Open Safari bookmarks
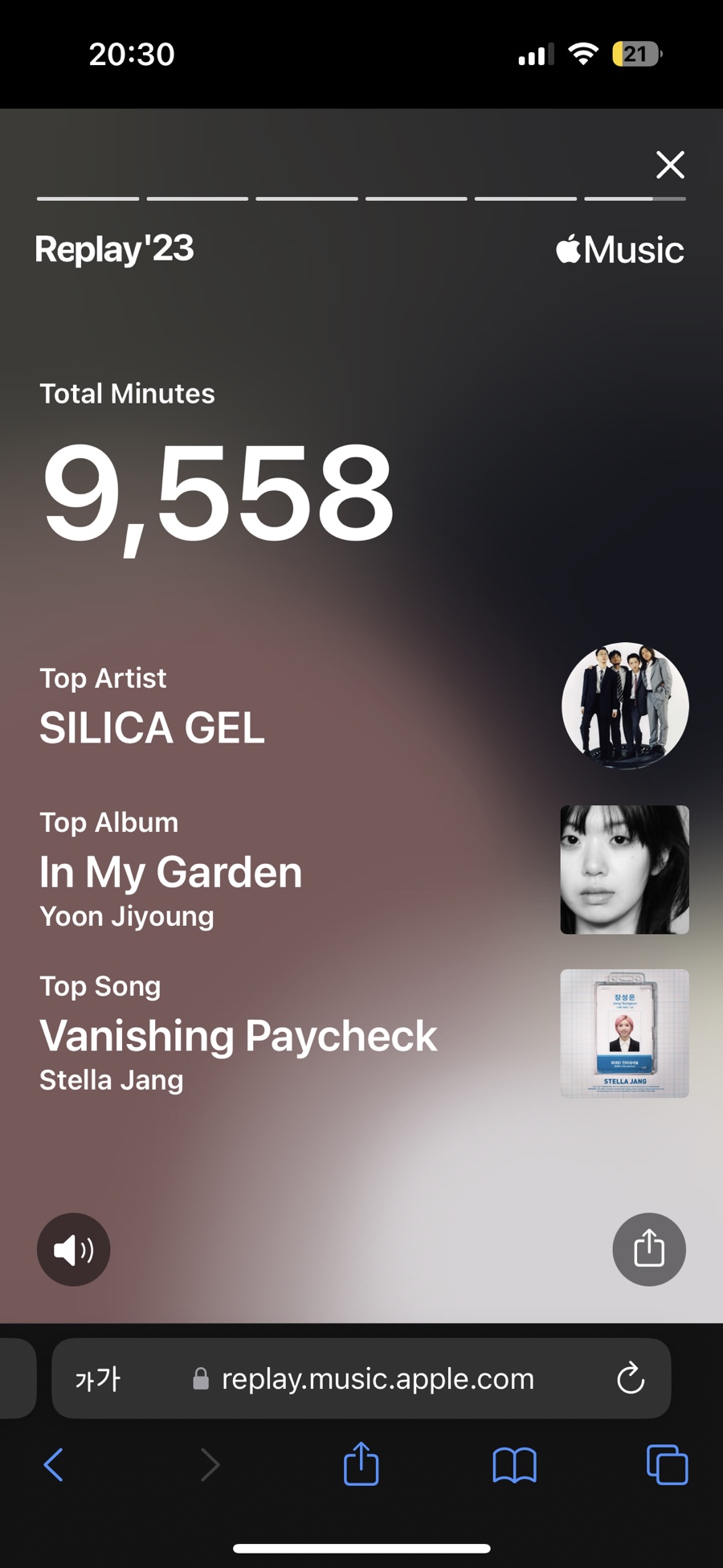This screenshot has width=723, height=1568. pyautogui.click(x=514, y=1465)
